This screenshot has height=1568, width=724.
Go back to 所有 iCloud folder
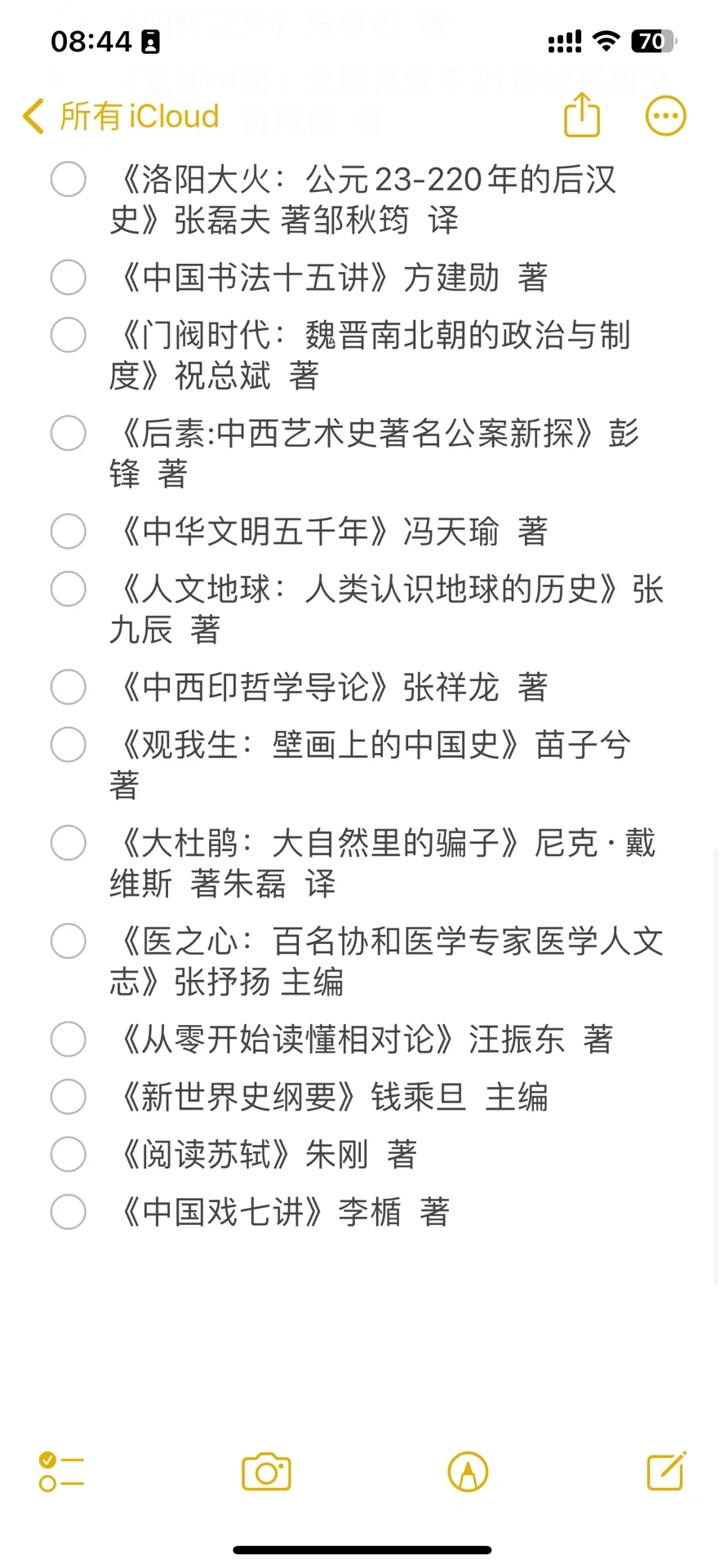[121, 117]
